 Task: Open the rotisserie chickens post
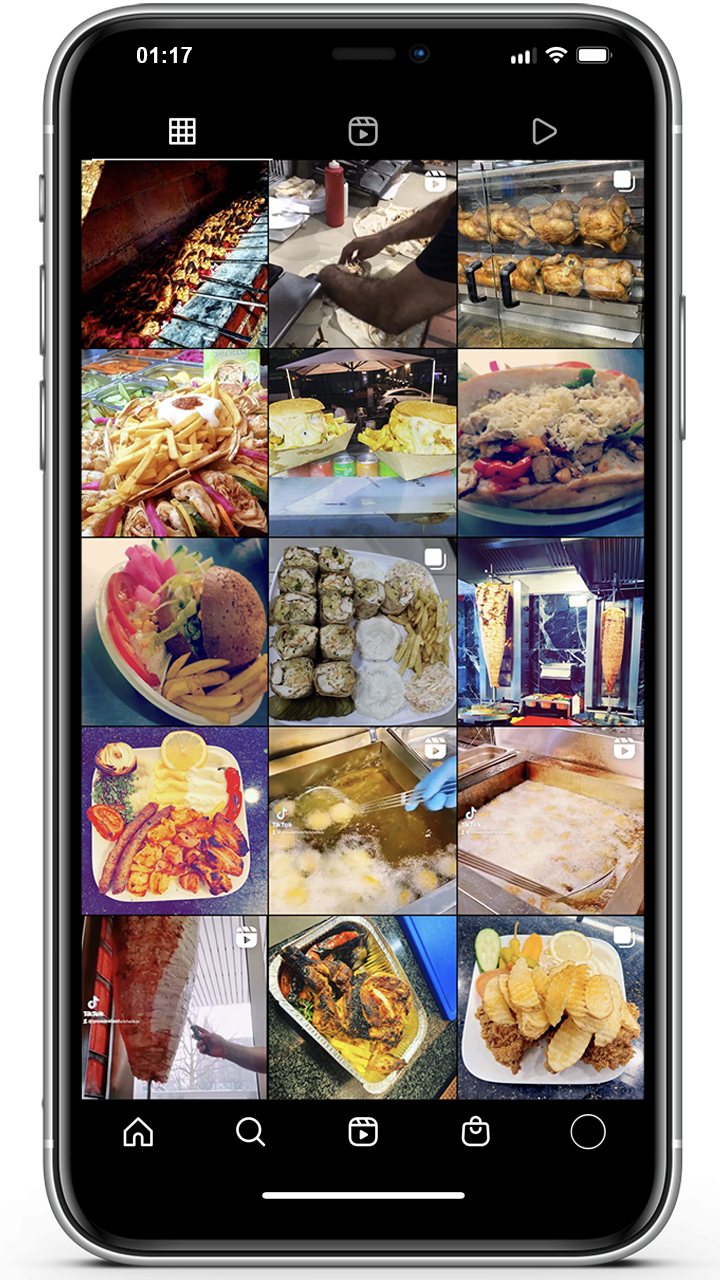[x=551, y=254]
